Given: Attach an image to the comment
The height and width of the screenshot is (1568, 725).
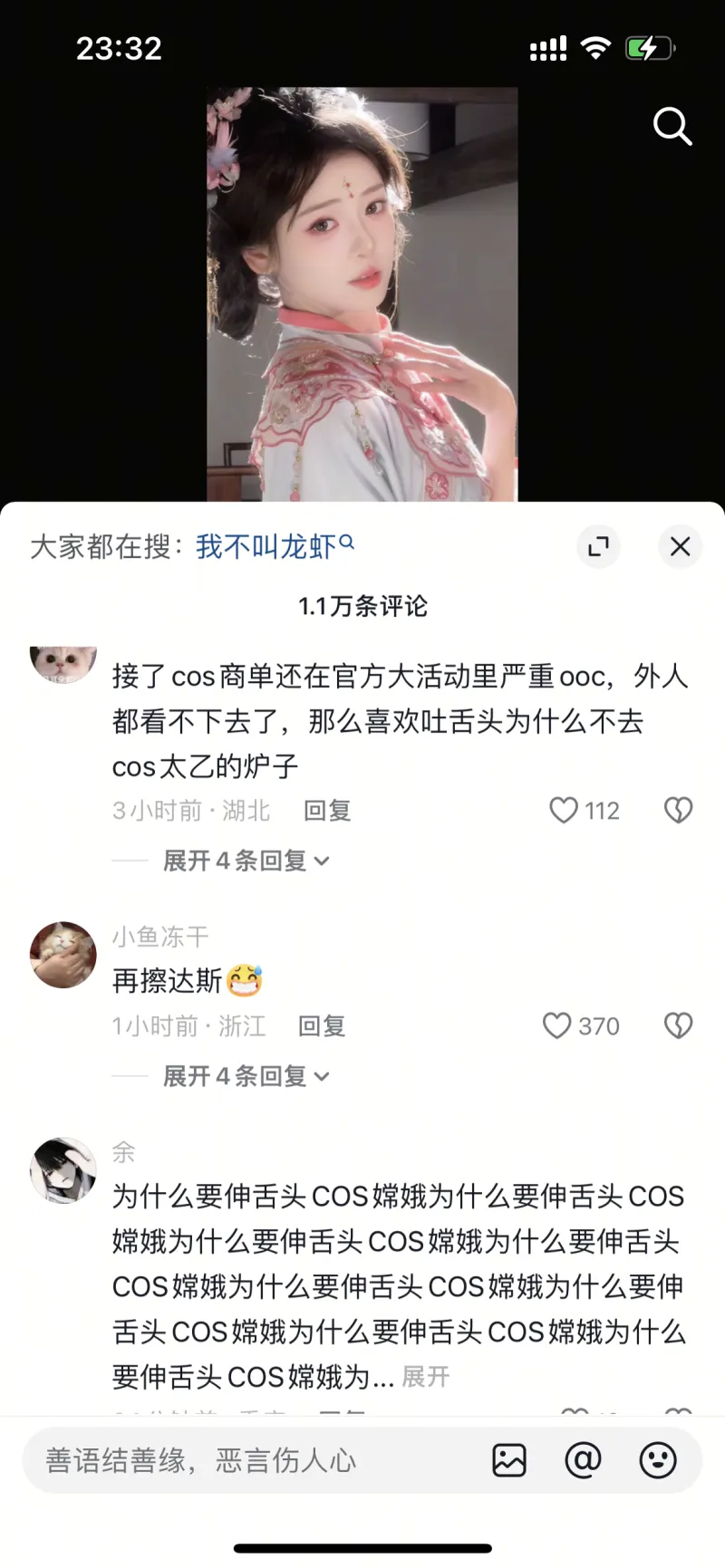Looking at the screenshot, I should (x=509, y=1460).
